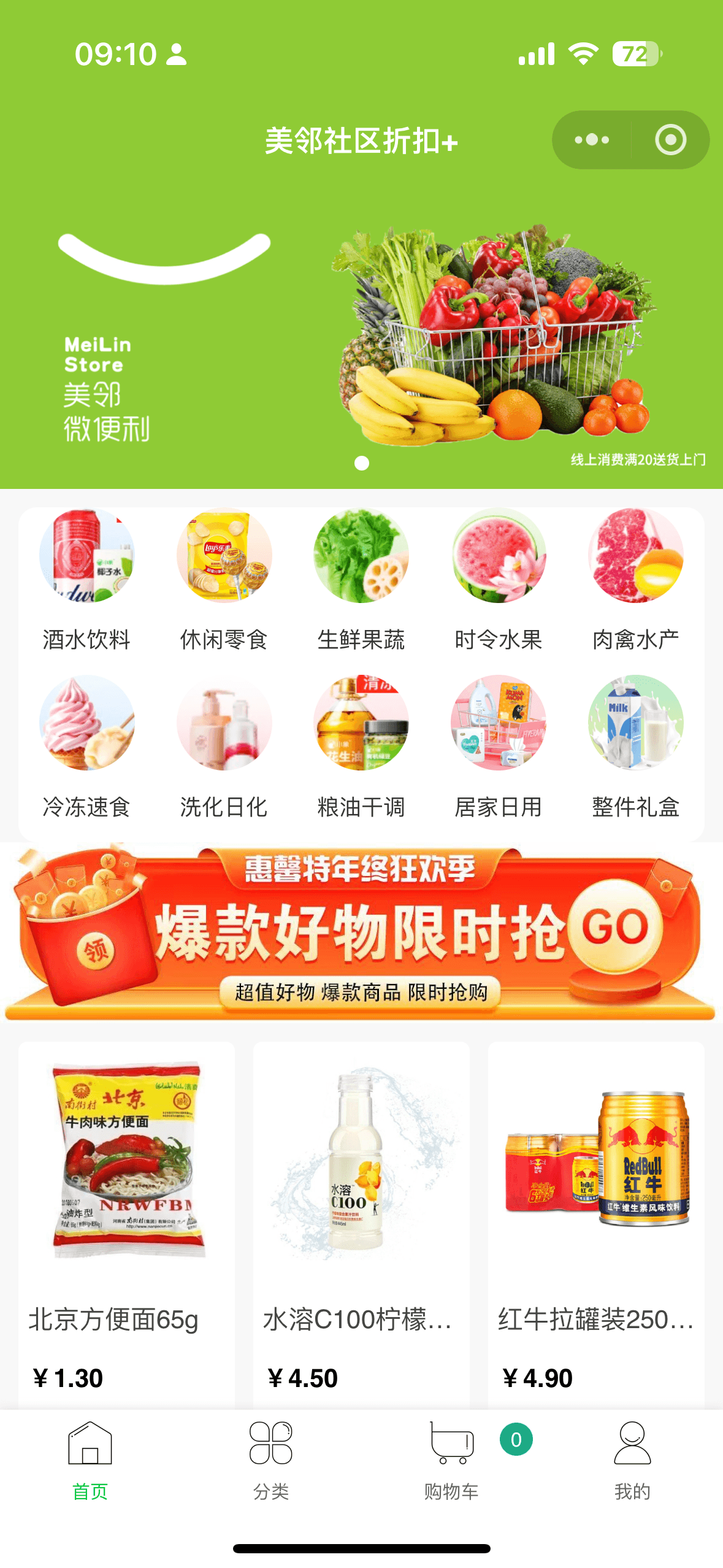Switch to the 我的 tab

(x=632, y=1460)
